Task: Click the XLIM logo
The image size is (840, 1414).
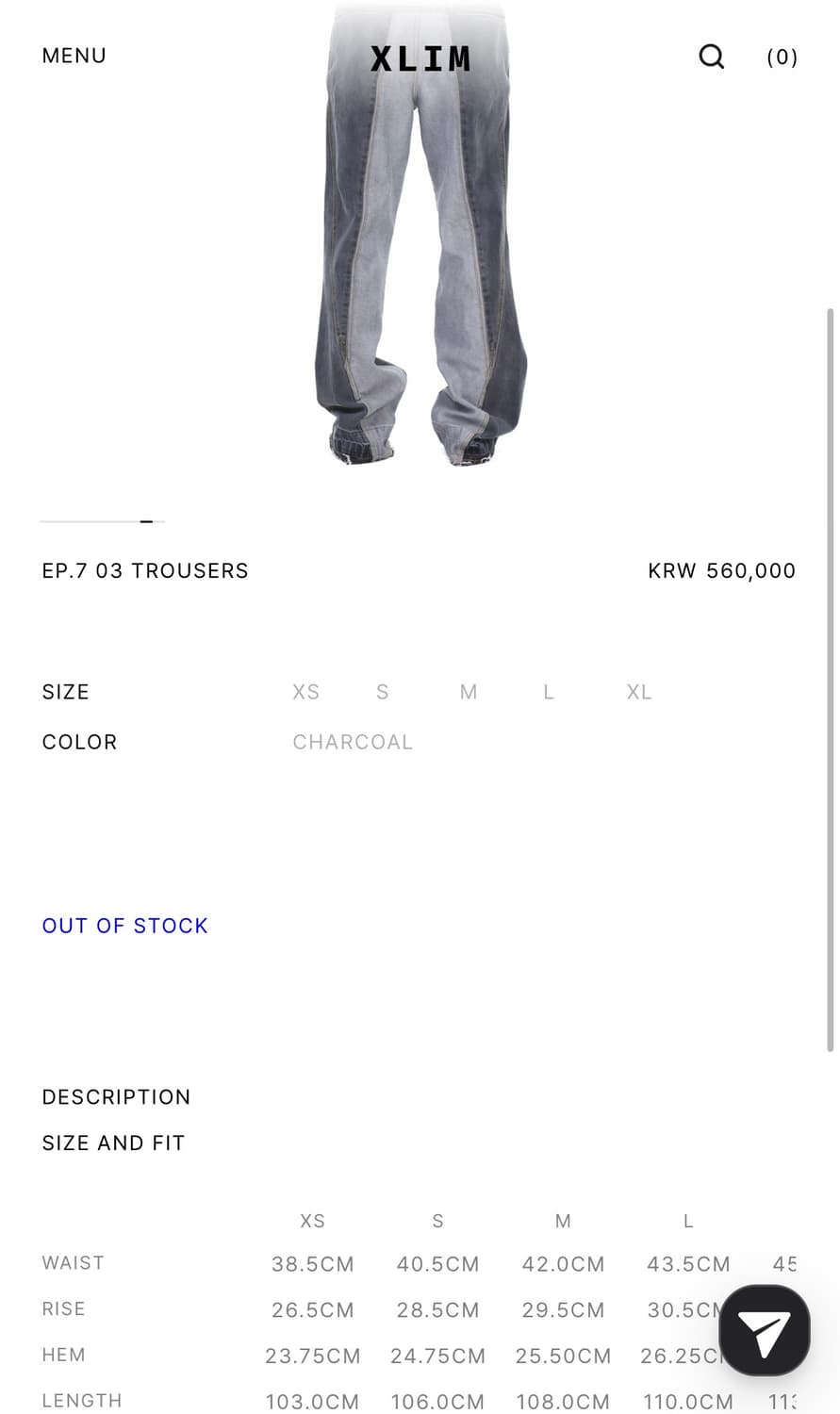Action: click(421, 58)
